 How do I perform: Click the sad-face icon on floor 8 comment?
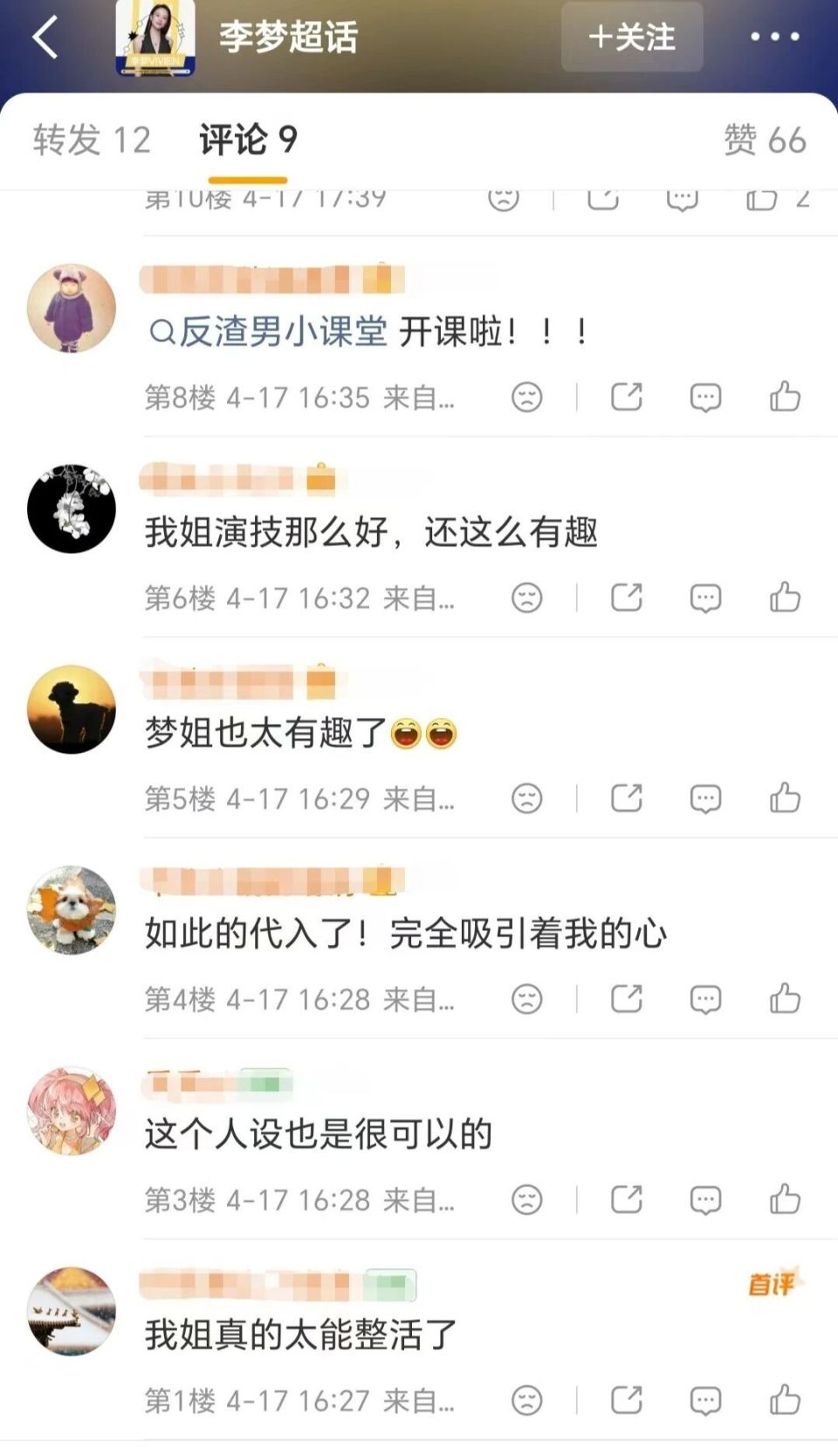[x=524, y=397]
